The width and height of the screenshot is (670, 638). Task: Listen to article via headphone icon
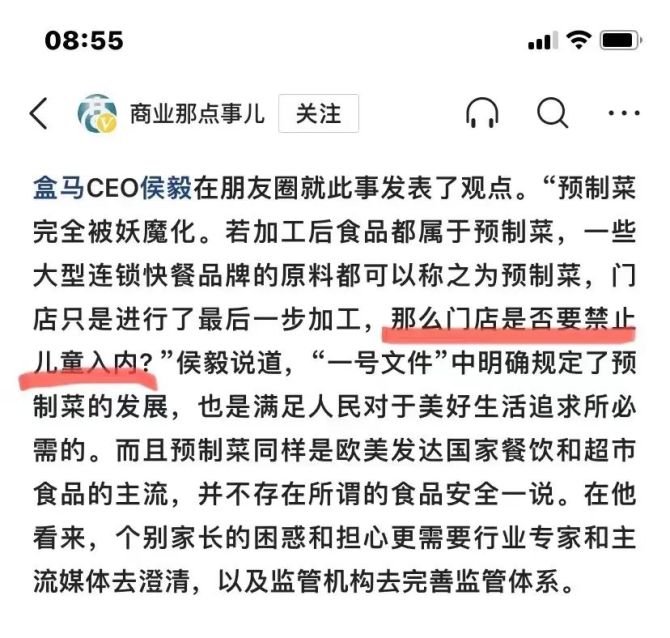(482, 114)
